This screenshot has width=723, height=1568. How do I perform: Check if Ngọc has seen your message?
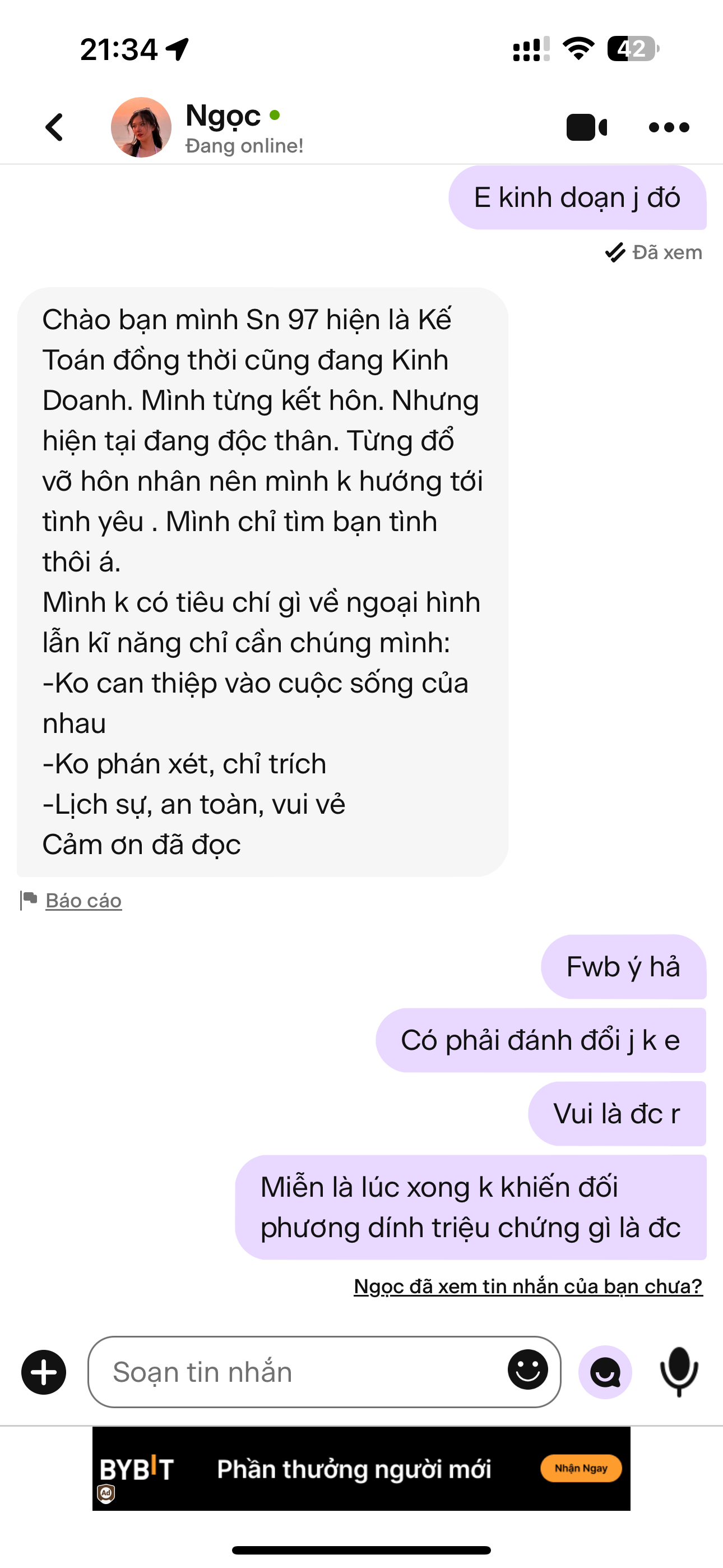pyautogui.click(x=527, y=1286)
